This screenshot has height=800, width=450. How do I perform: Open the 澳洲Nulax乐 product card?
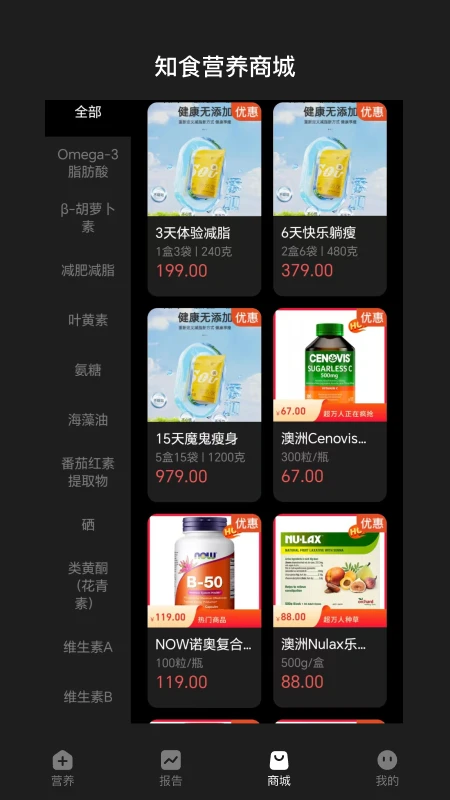[330, 610]
